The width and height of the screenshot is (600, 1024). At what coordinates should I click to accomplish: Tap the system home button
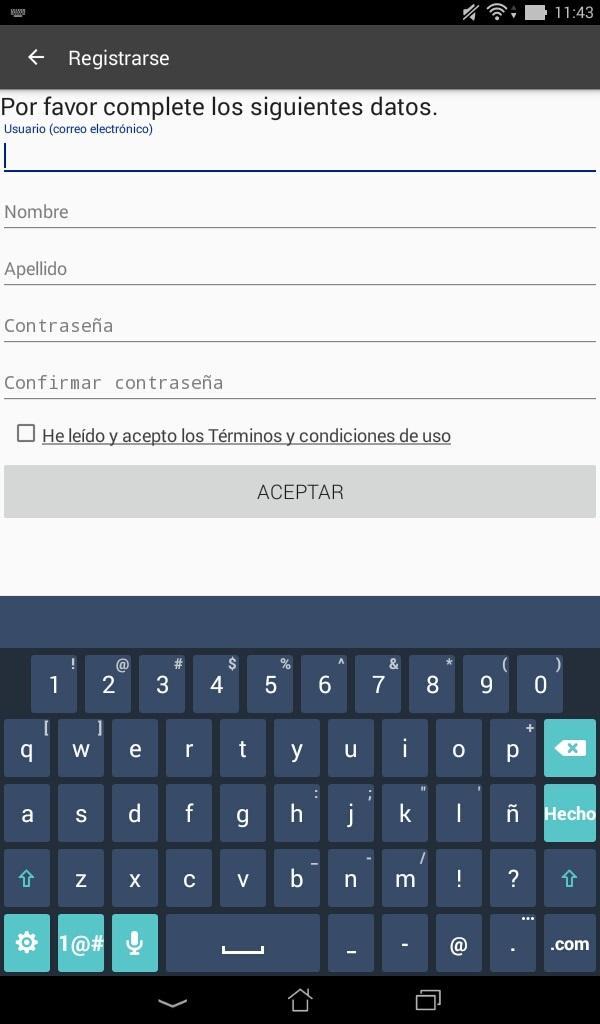tap(300, 999)
